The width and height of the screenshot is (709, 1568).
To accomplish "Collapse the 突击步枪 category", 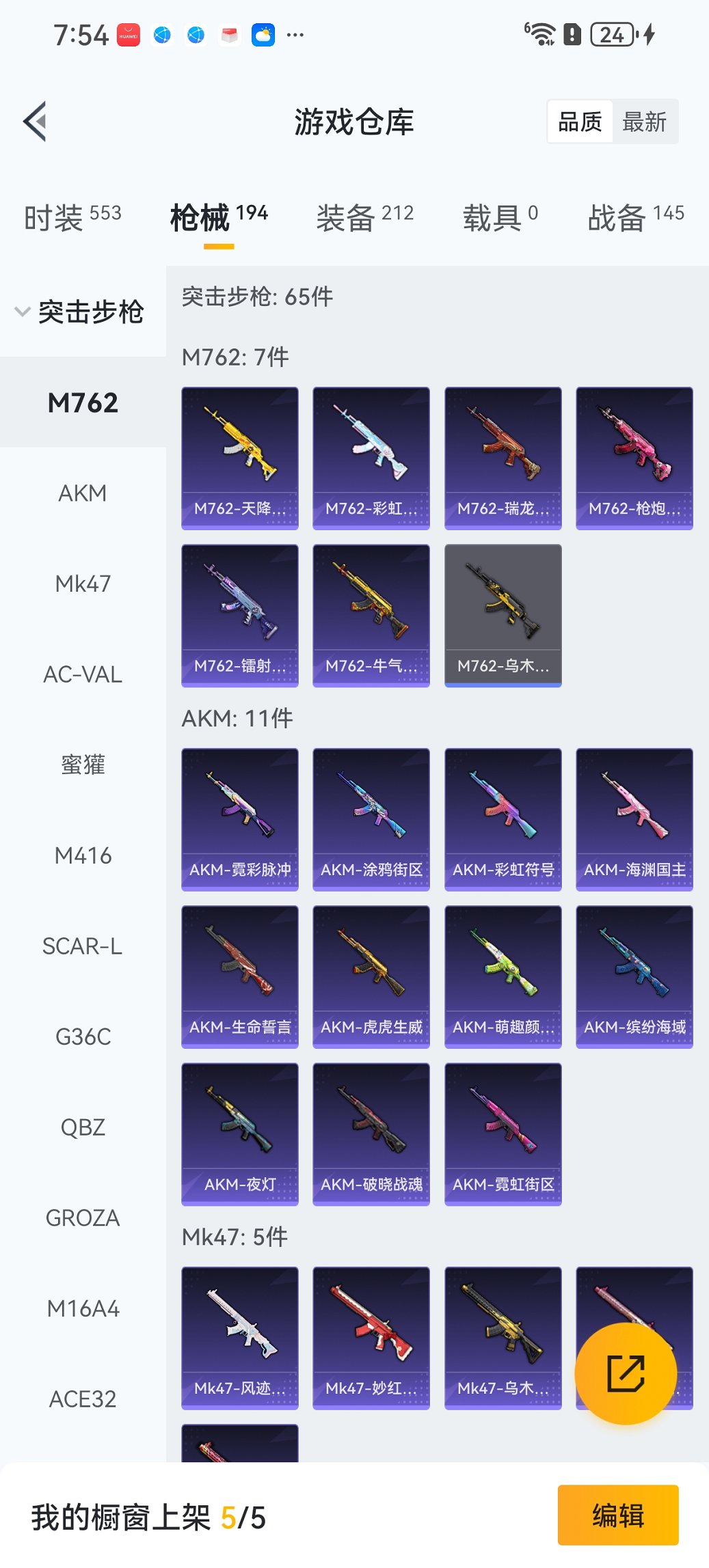I will (x=79, y=312).
